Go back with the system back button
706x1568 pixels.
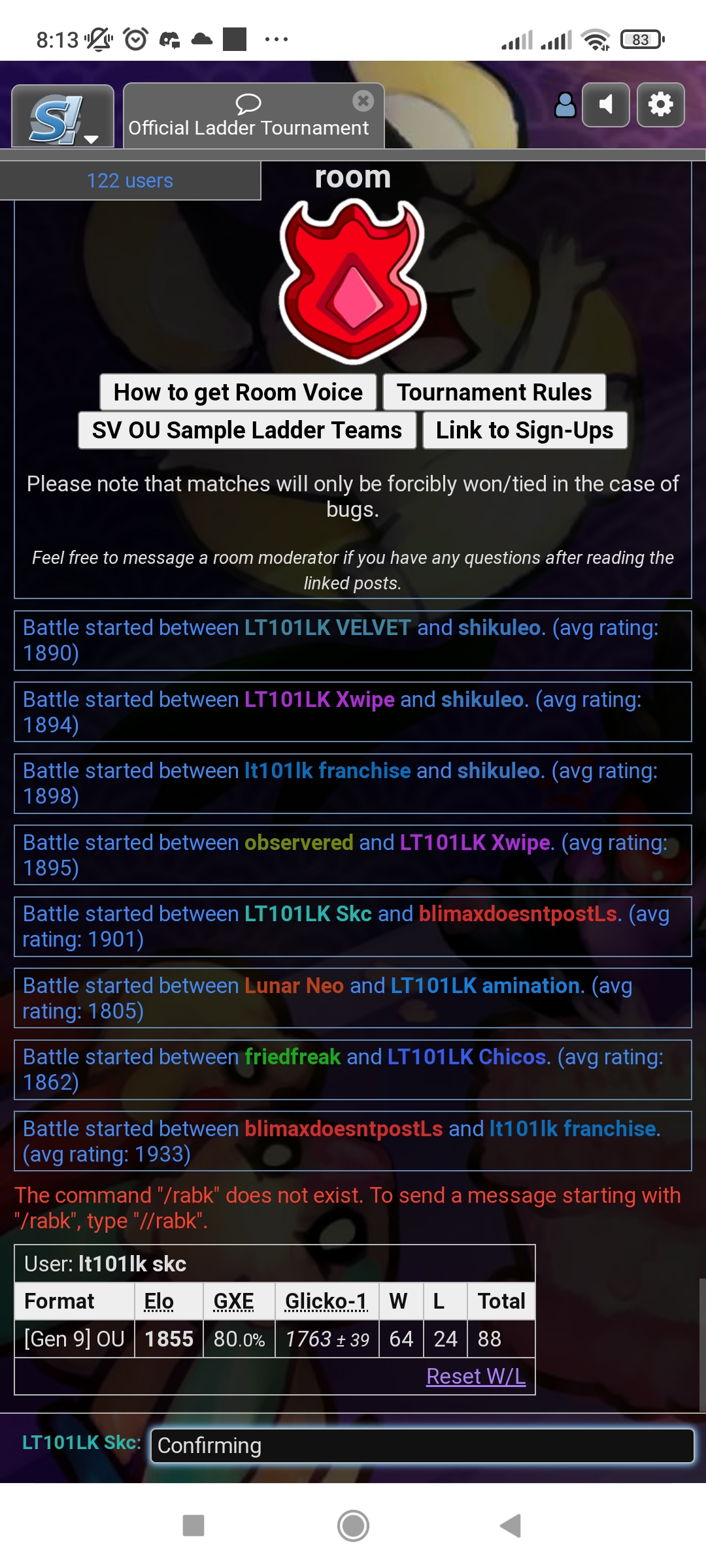(x=511, y=1526)
